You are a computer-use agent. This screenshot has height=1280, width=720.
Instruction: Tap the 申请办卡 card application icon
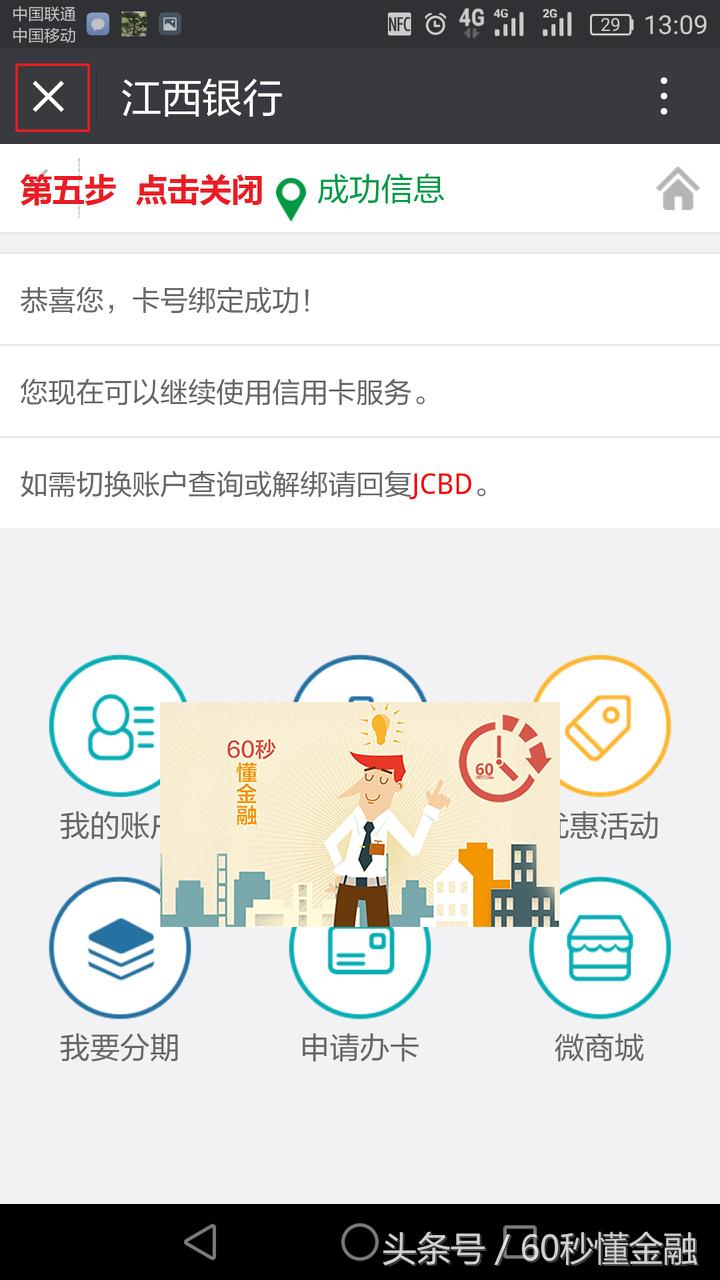[x=360, y=950]
